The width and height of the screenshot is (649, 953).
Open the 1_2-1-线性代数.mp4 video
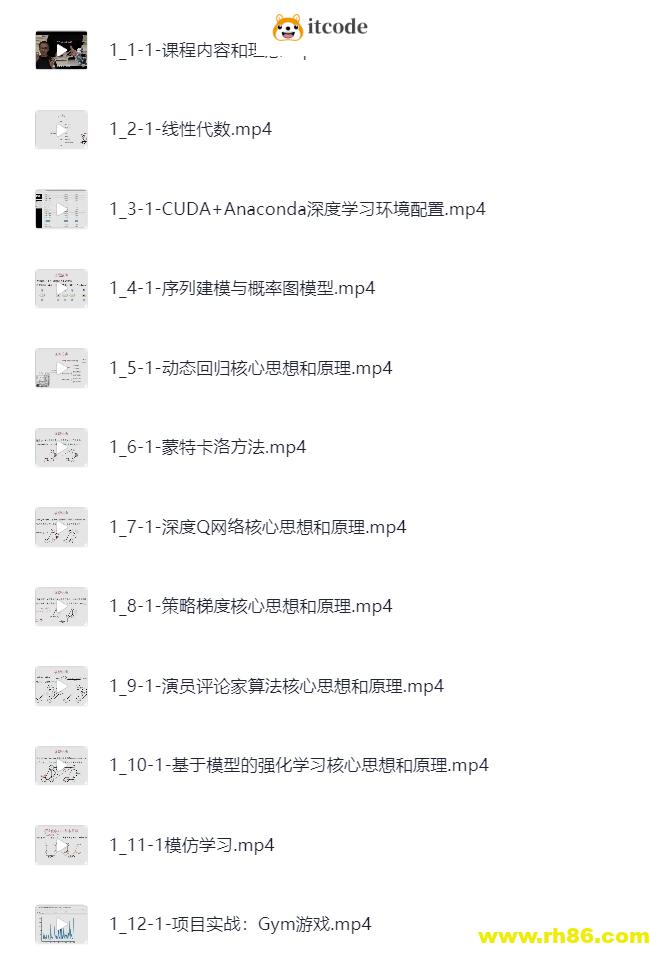pos(190,129)
